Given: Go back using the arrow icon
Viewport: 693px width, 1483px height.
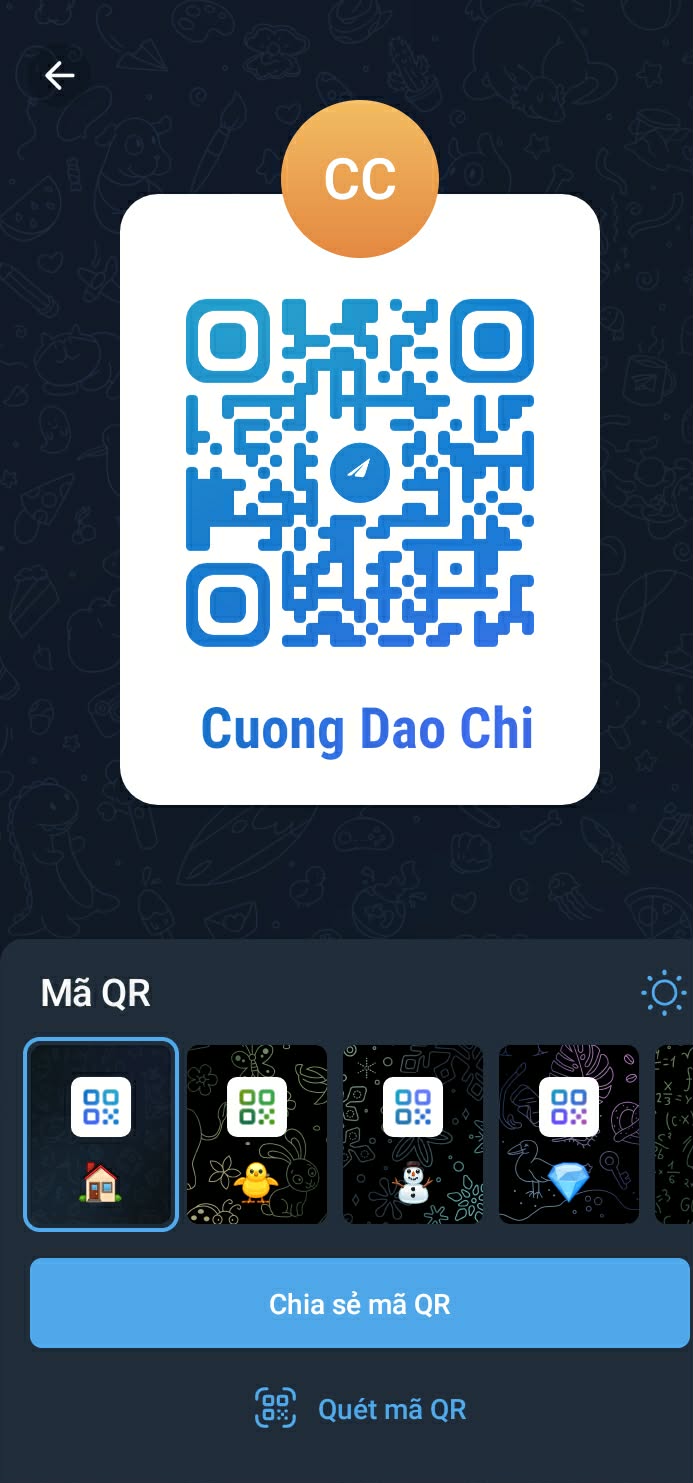Looking at the screenshot, I should click(60, 75).
